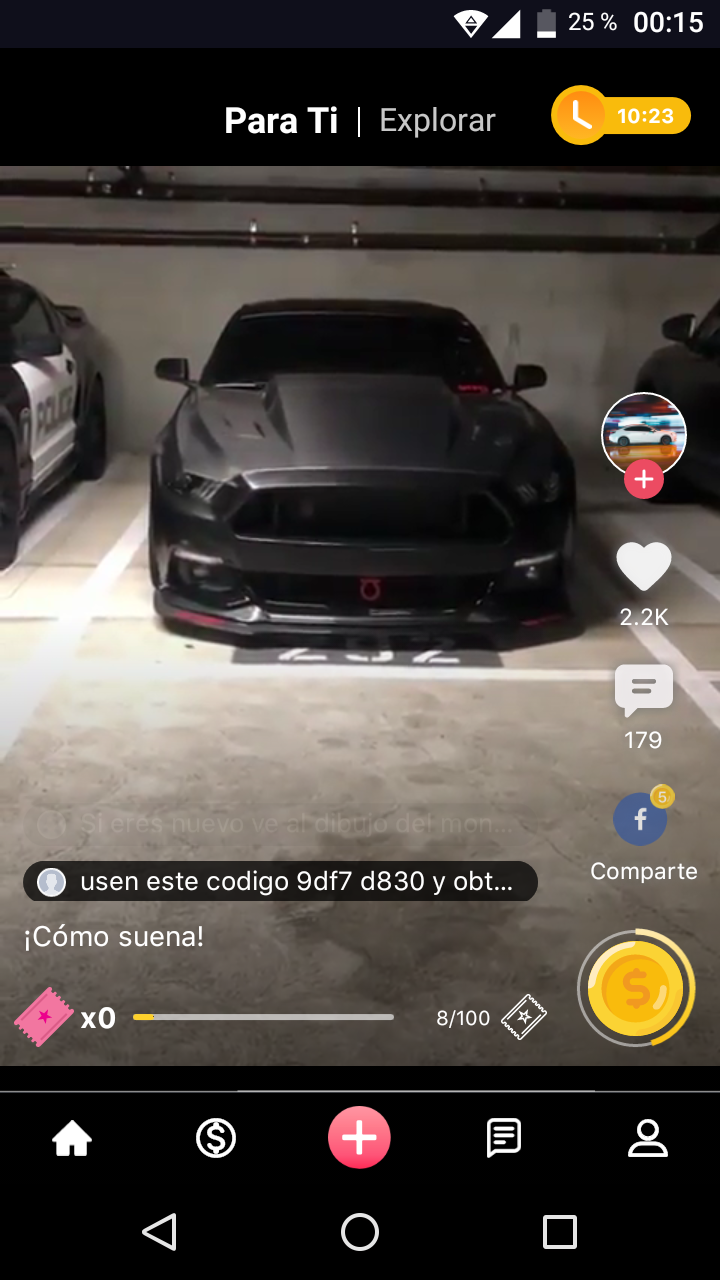
Task: Go back using the system back button
Action: (160, 1232)
